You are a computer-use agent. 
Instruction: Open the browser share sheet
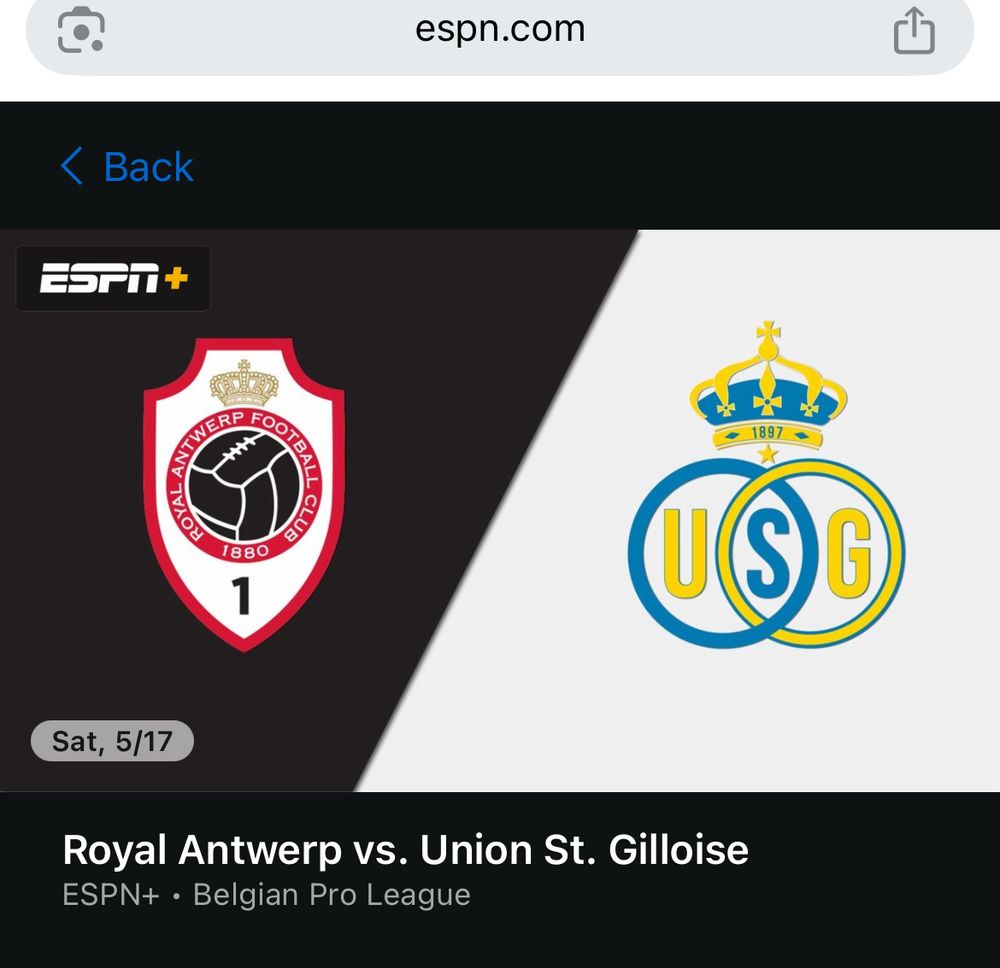(913, 31)
